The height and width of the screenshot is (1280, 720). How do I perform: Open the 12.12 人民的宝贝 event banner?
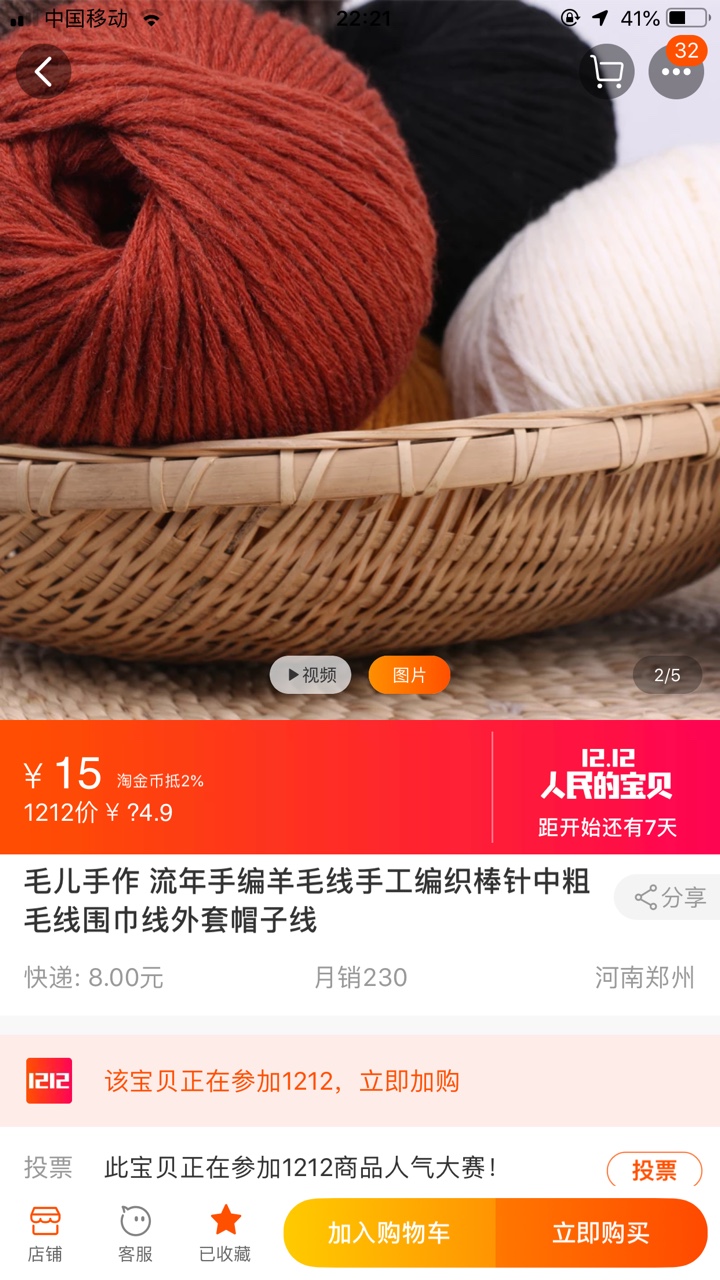tap(606, 787)
